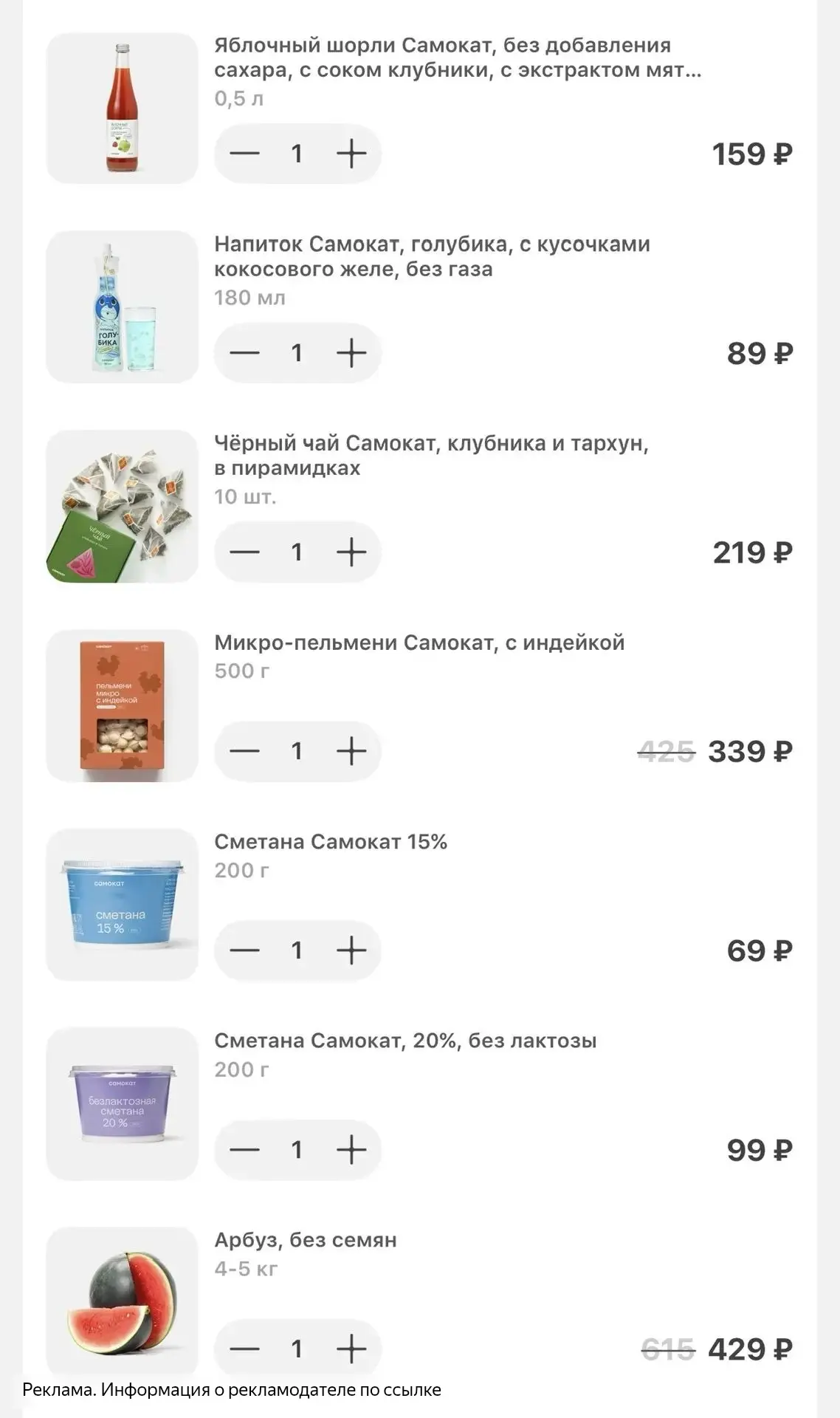Increase quantity of Яблочный шорли Самокат
The height and width of the screenshot is (1418, 840).
[x=351, y=154]
